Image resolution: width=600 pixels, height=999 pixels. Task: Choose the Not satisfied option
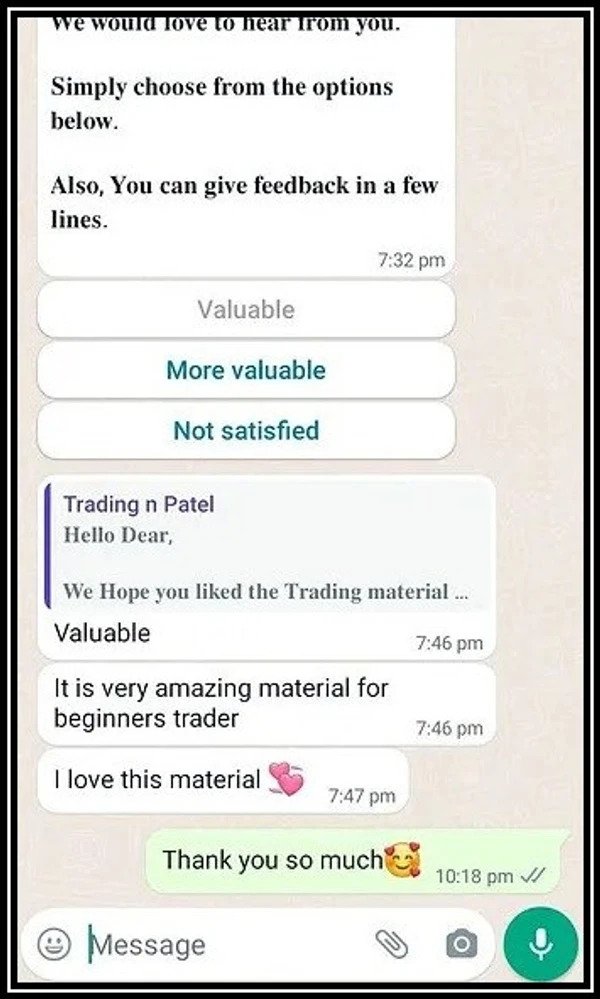coord(246,431)
